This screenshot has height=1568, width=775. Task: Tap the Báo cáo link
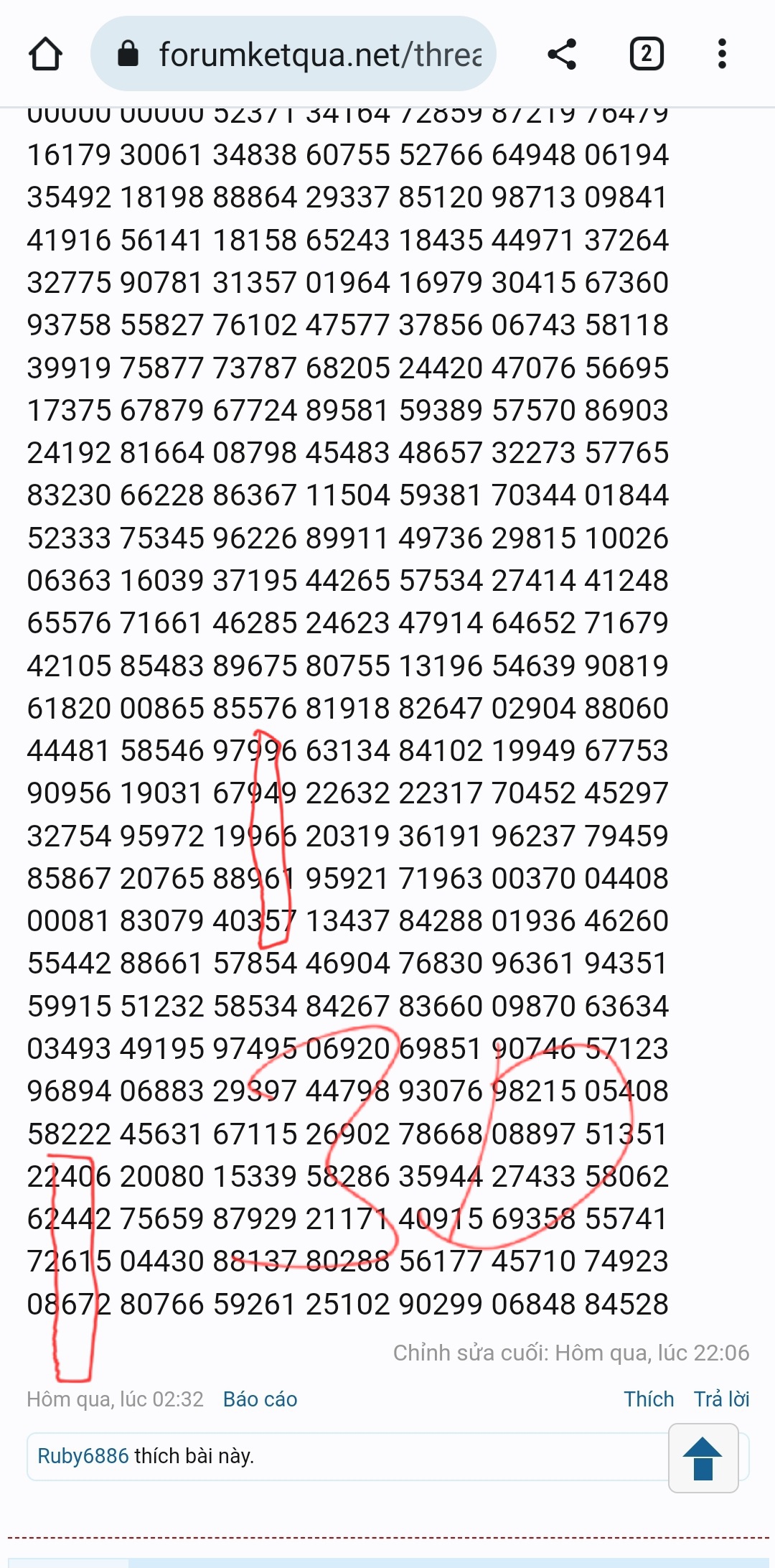coord(260,1399)
